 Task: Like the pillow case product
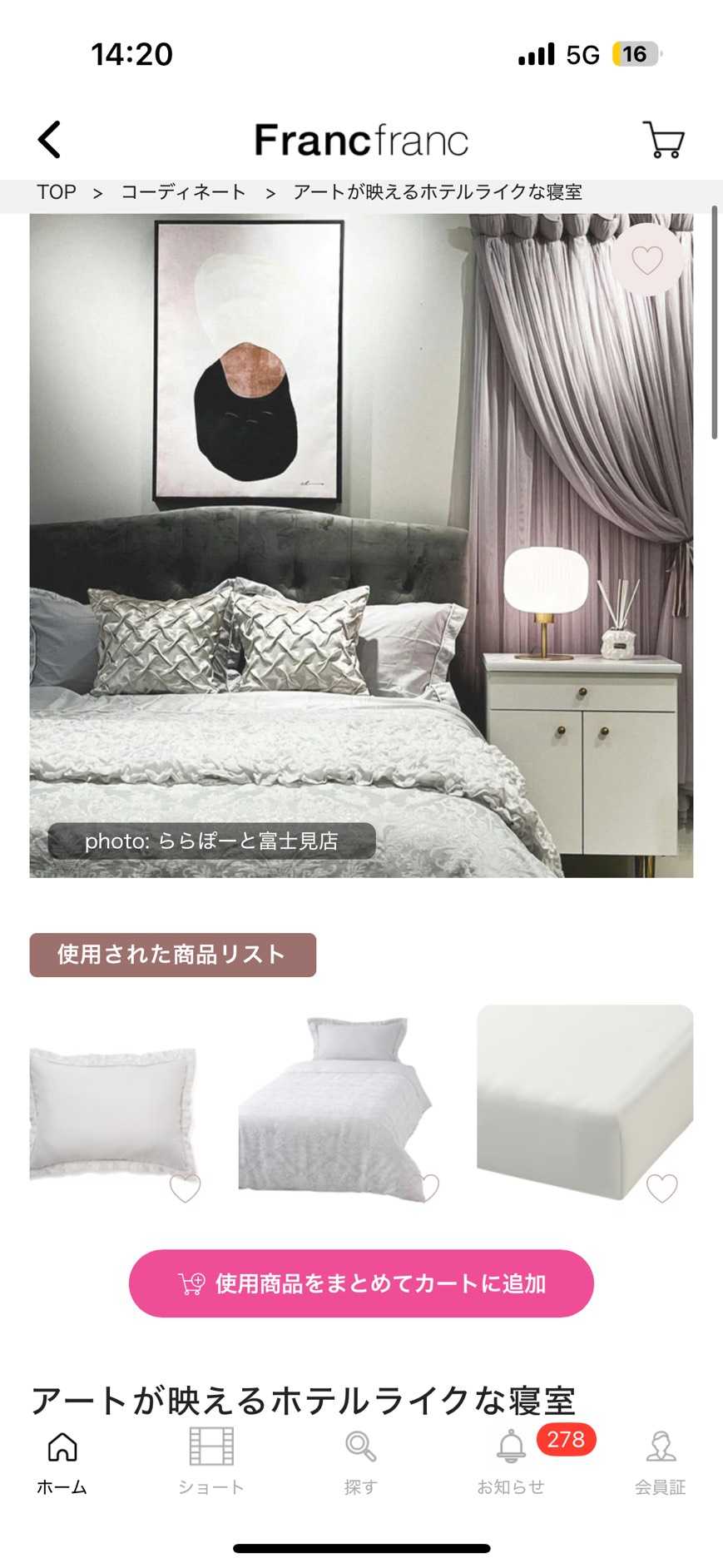pos(185,1188)
